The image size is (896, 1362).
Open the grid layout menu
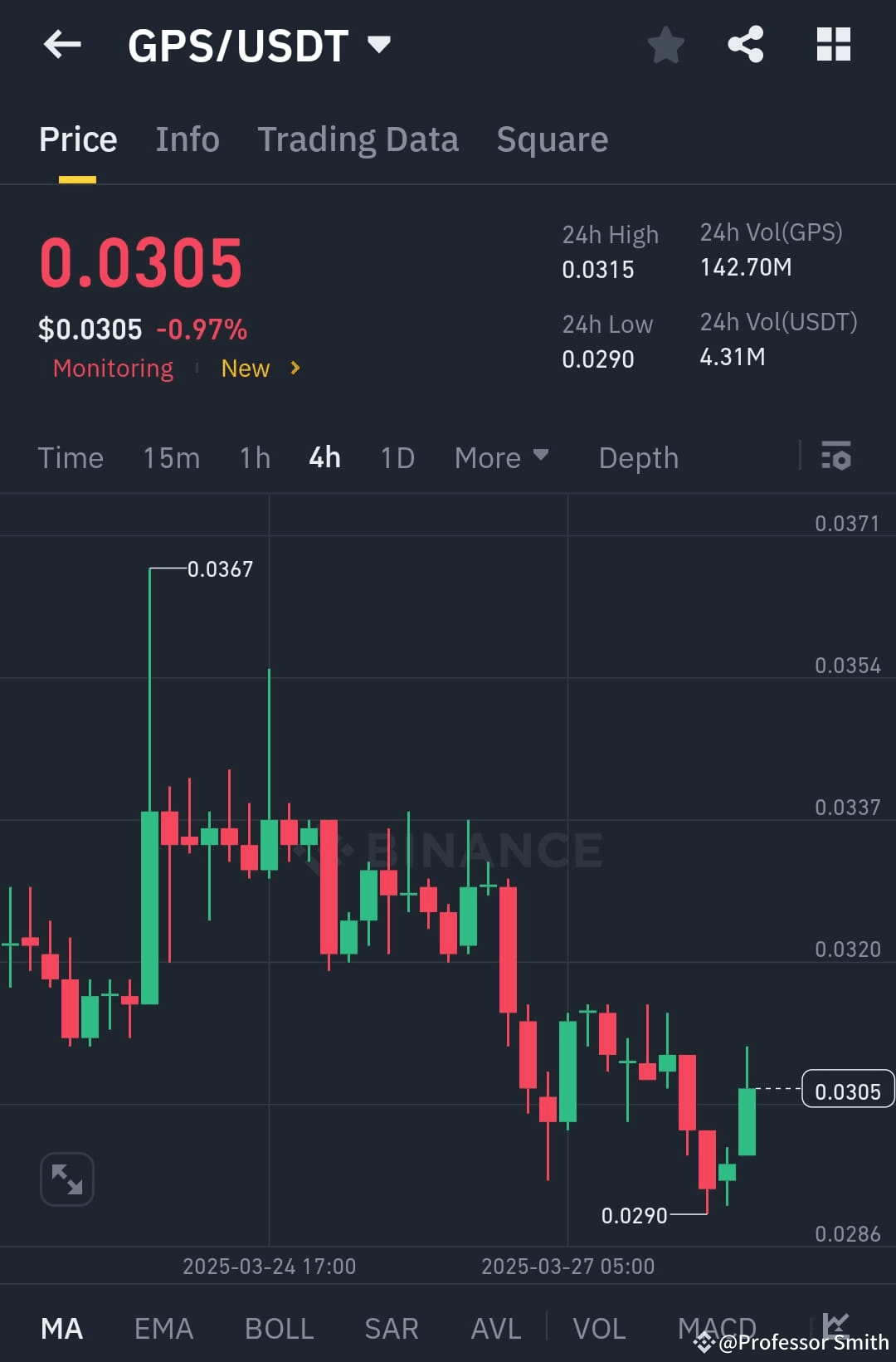(x=833, y=46)
